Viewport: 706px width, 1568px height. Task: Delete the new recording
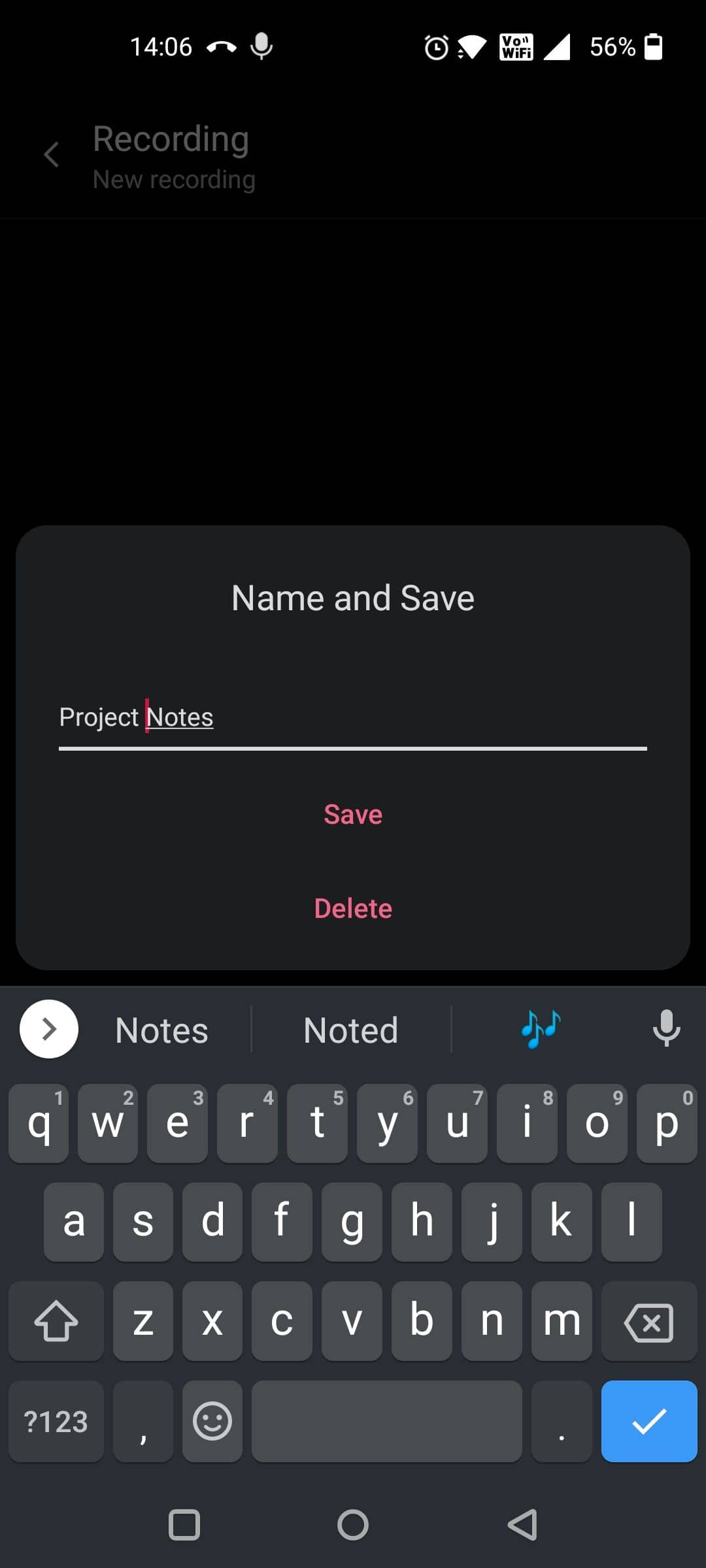pos(353,909)
